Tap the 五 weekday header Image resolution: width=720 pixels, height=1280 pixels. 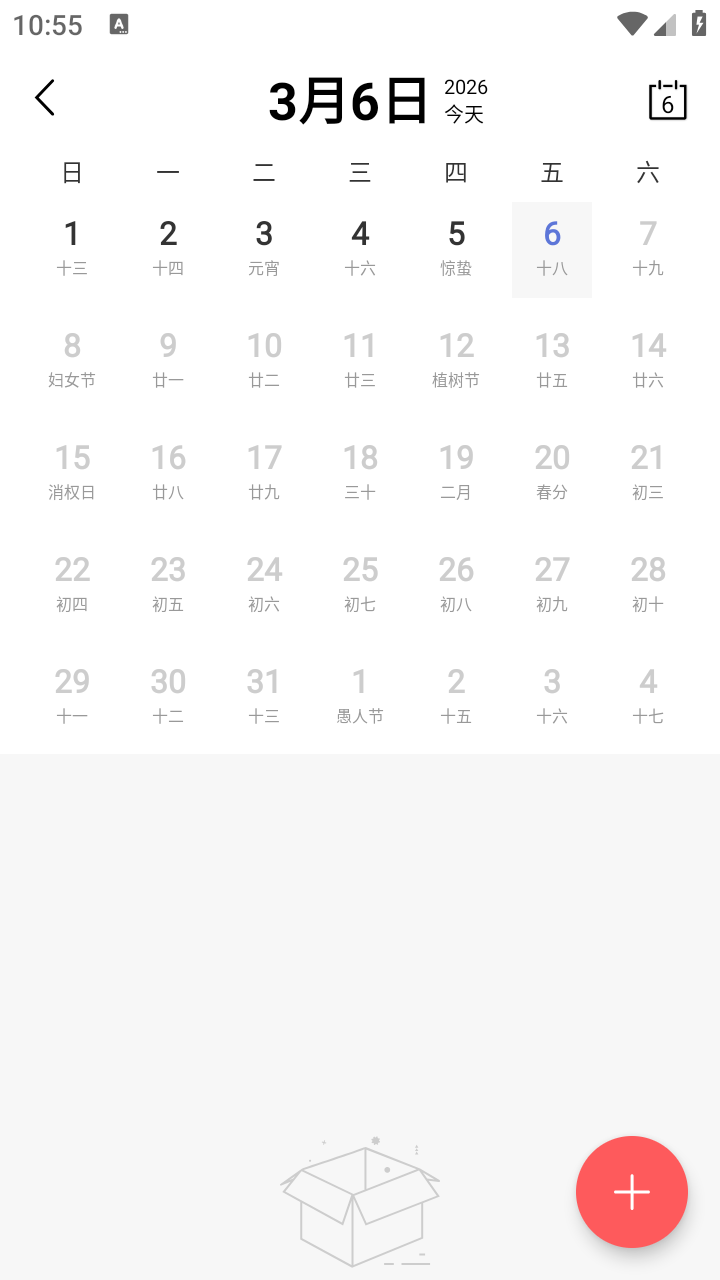551,172
